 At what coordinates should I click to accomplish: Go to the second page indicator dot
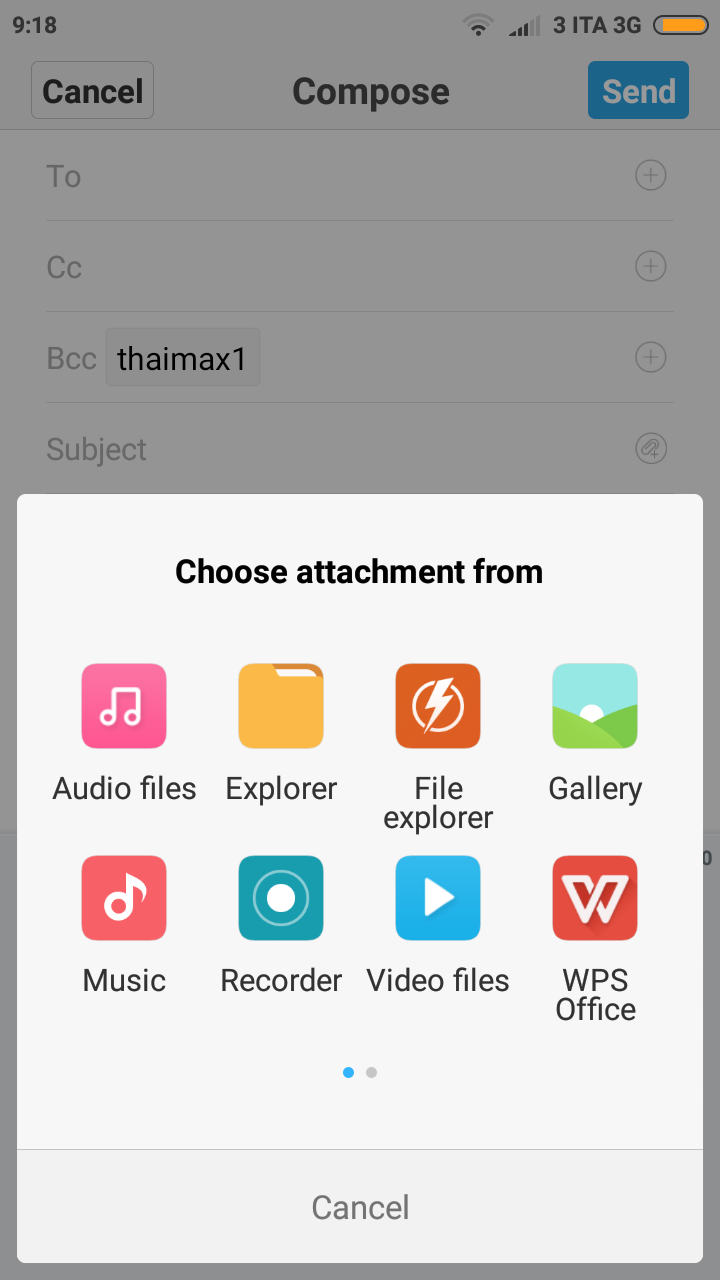pyautogui.click(x=372, y=1073)
